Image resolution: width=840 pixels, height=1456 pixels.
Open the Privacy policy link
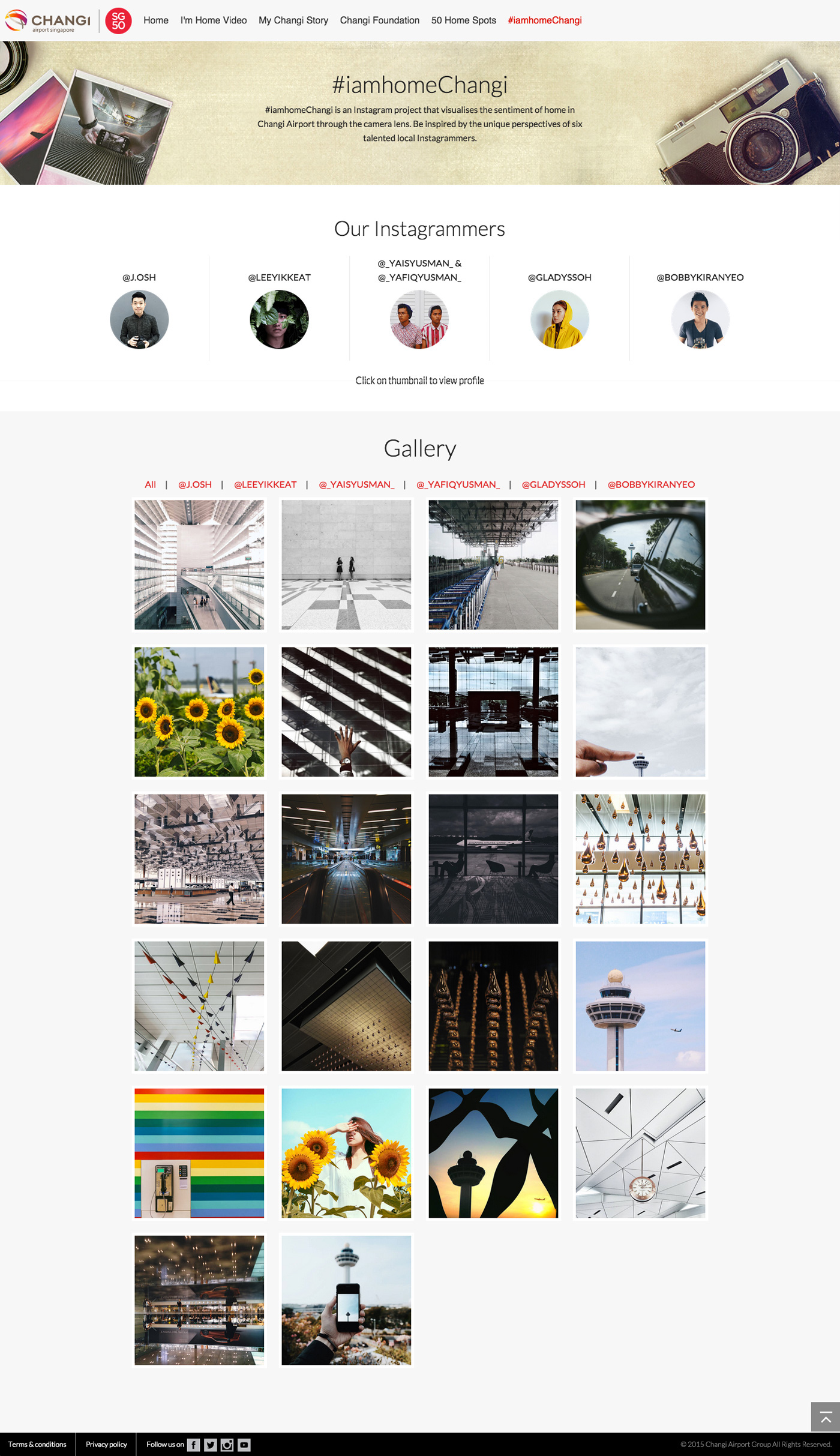[106, 1445]
